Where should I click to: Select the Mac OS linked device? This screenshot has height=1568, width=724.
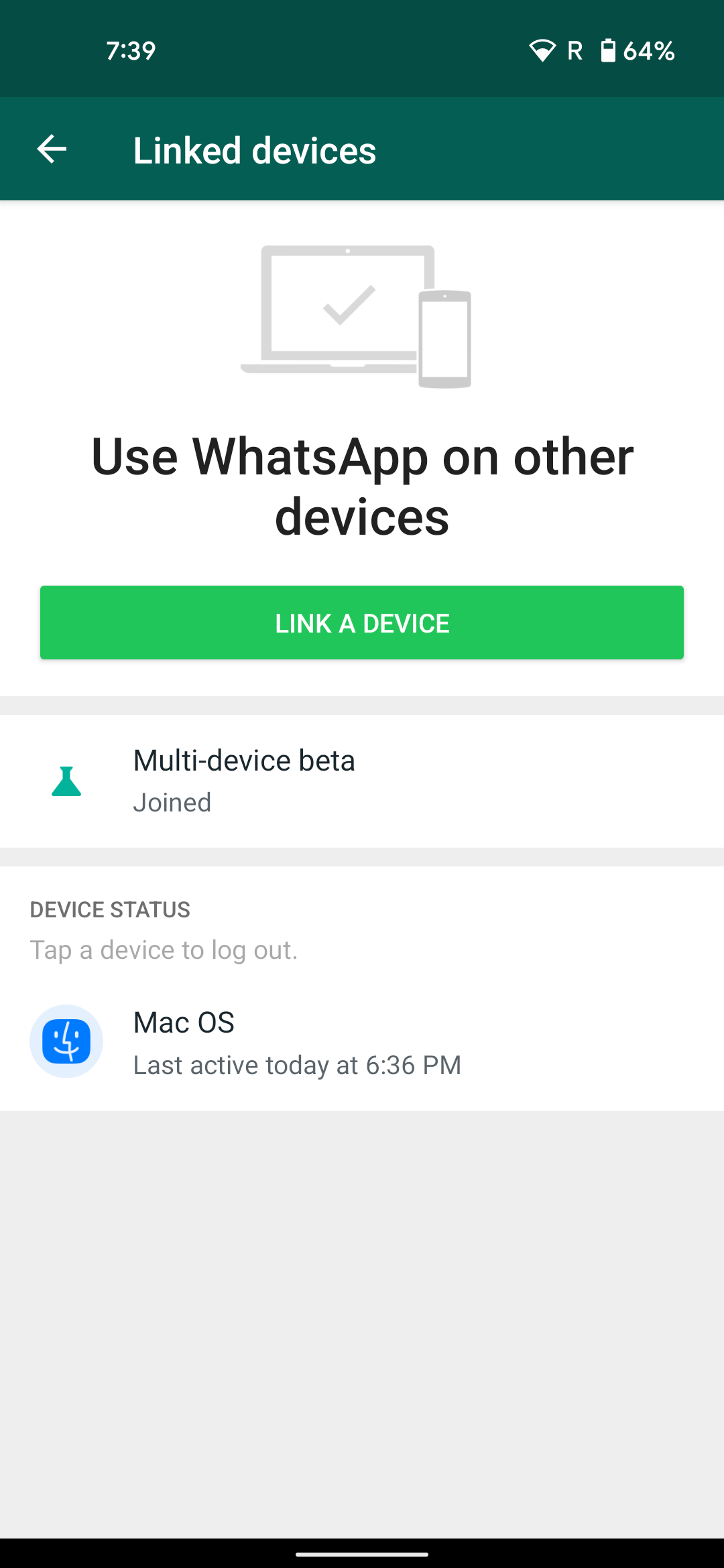[x=362, y=1042]
